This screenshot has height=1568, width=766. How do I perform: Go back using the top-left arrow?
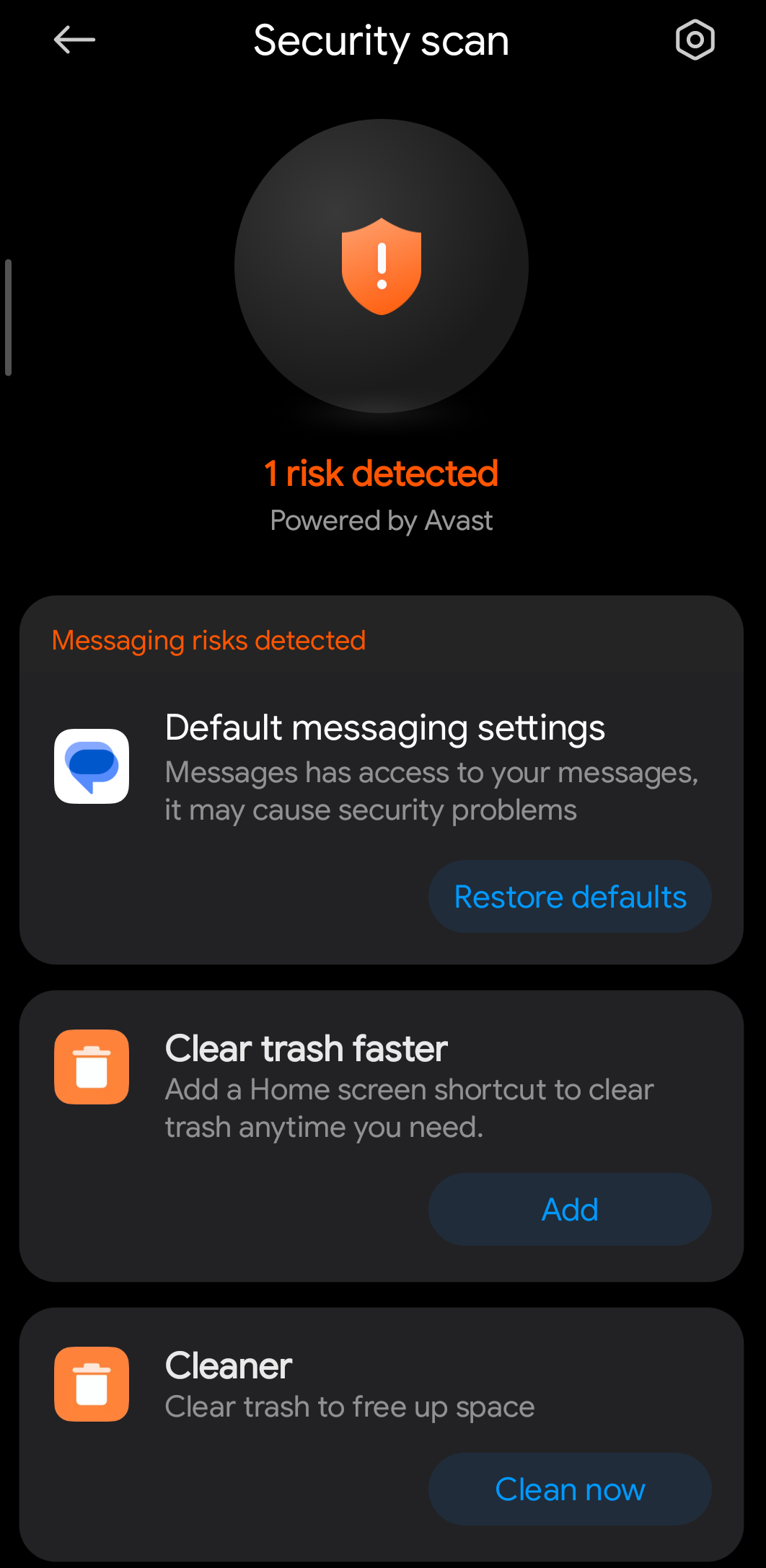click(74, 40)
